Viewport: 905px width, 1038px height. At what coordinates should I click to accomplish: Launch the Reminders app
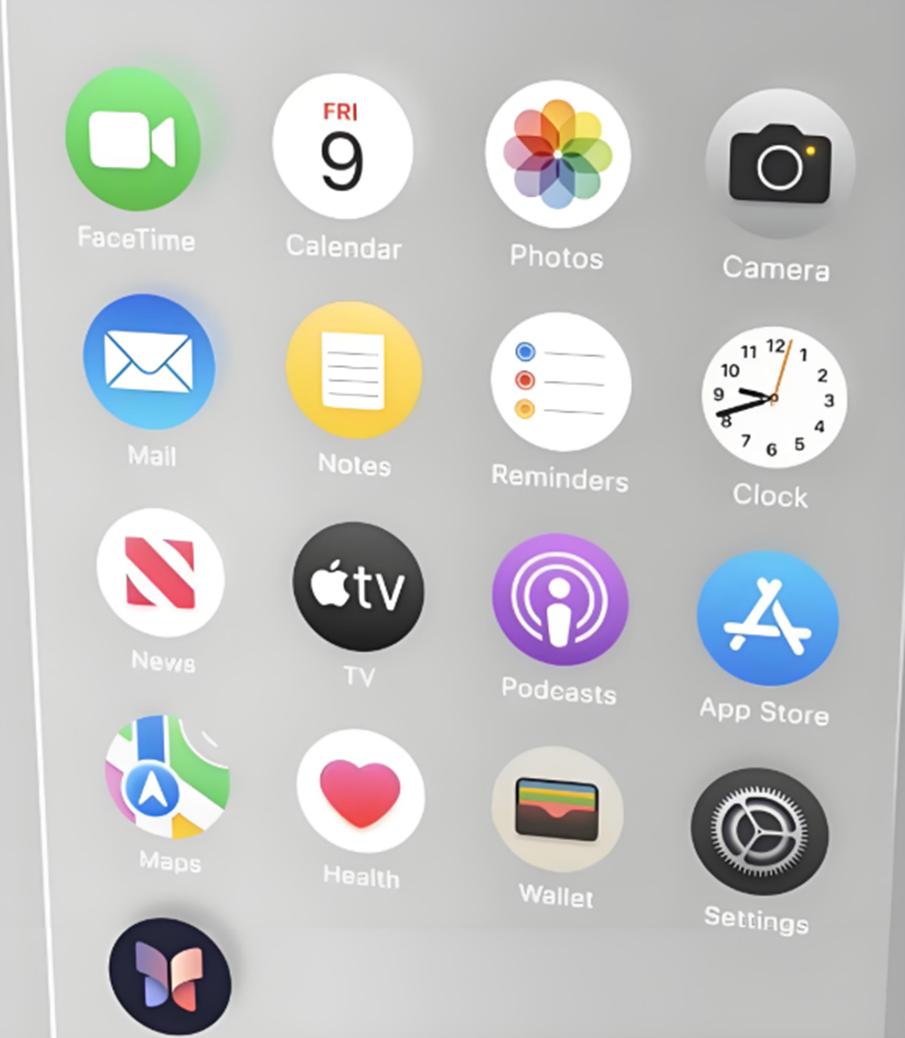point(560,382)
